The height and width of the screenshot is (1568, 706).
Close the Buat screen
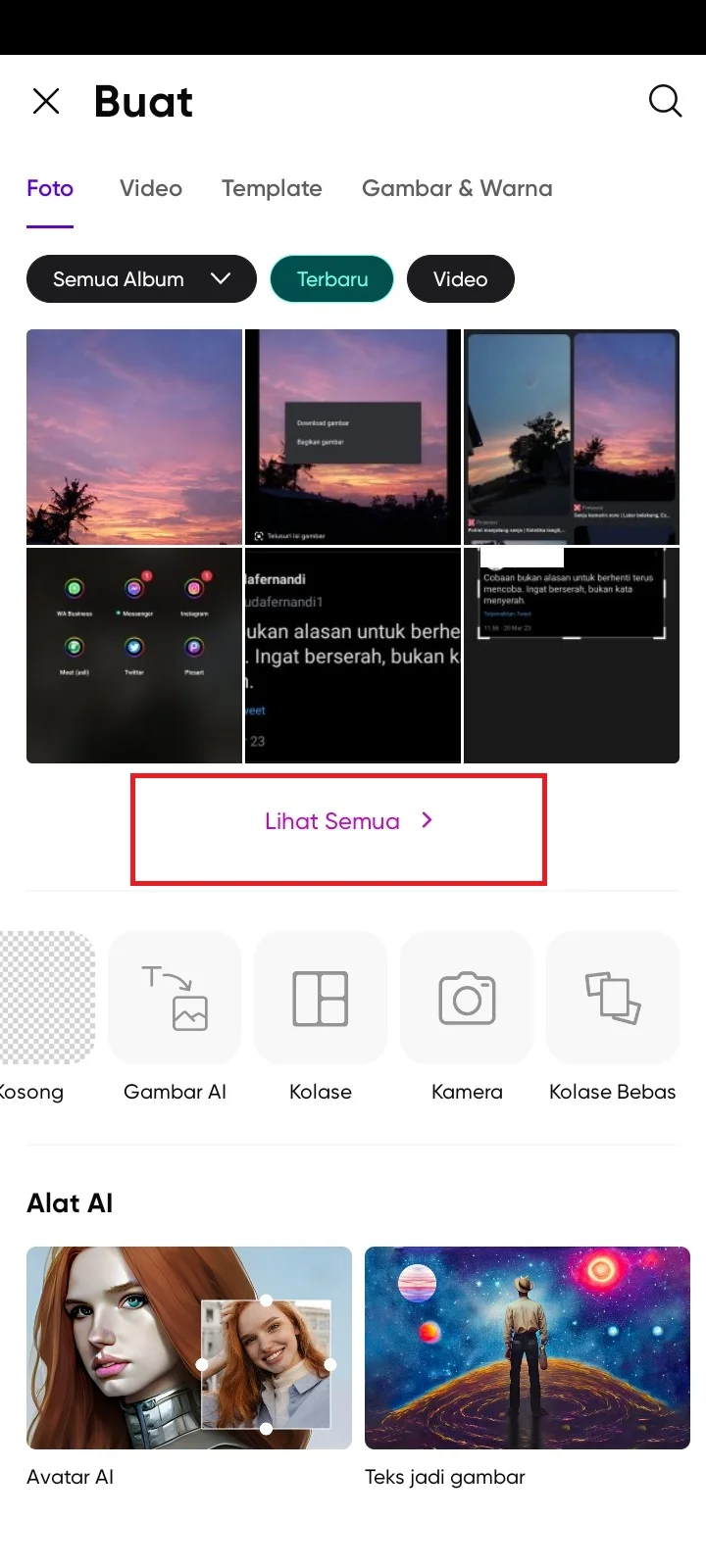click(x=46, y=101)
